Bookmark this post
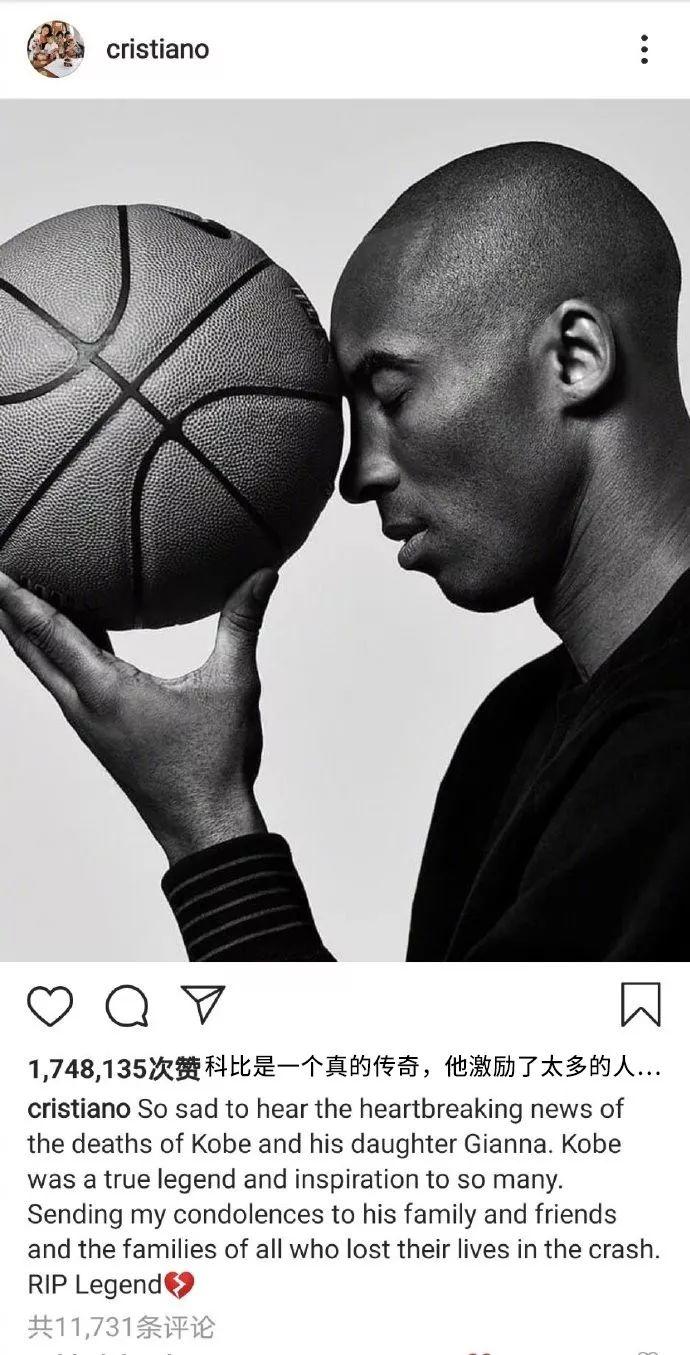This screenshot has height=1355, width=690. click(640, 1004)
